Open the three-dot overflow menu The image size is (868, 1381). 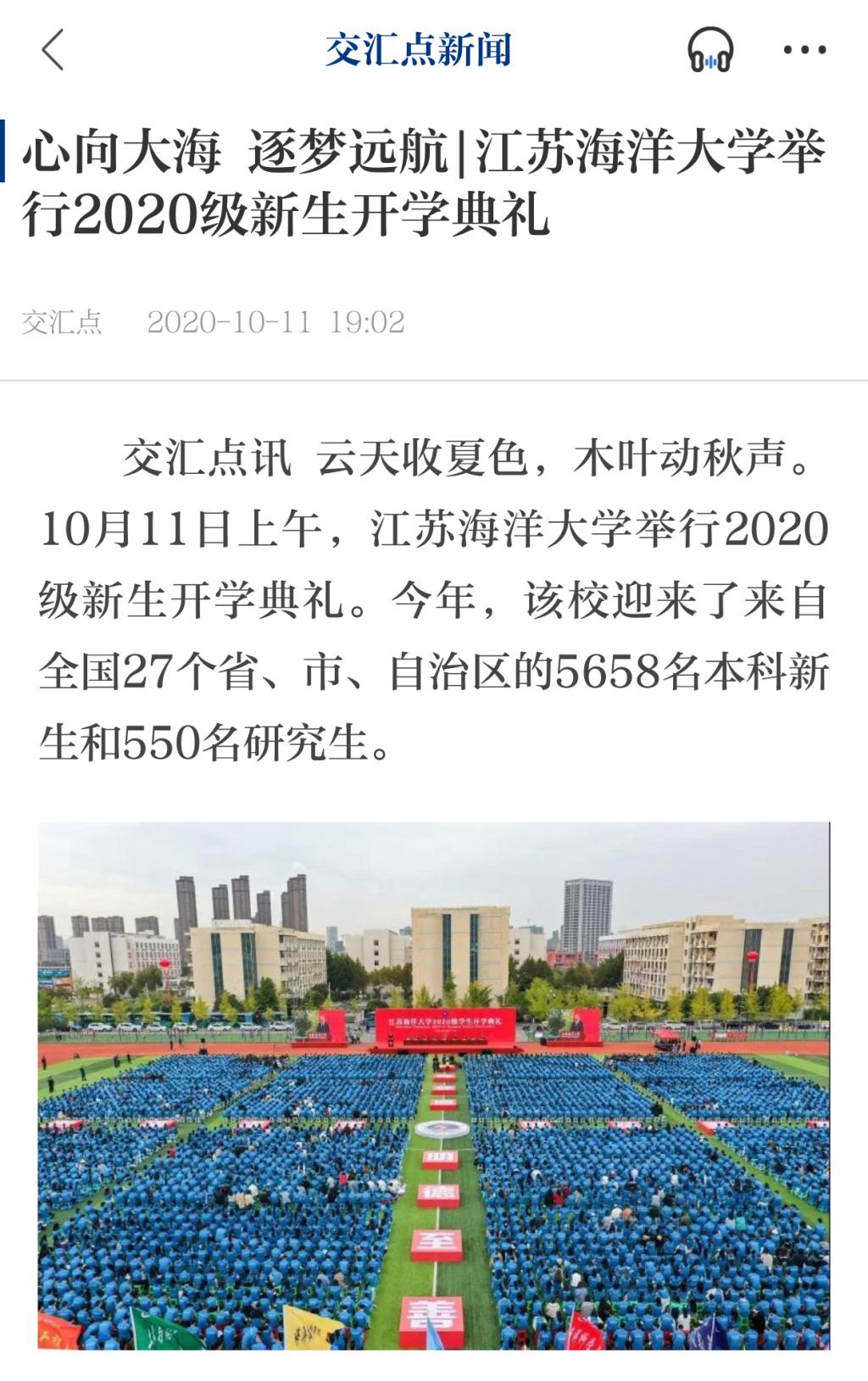coord(804,50)
